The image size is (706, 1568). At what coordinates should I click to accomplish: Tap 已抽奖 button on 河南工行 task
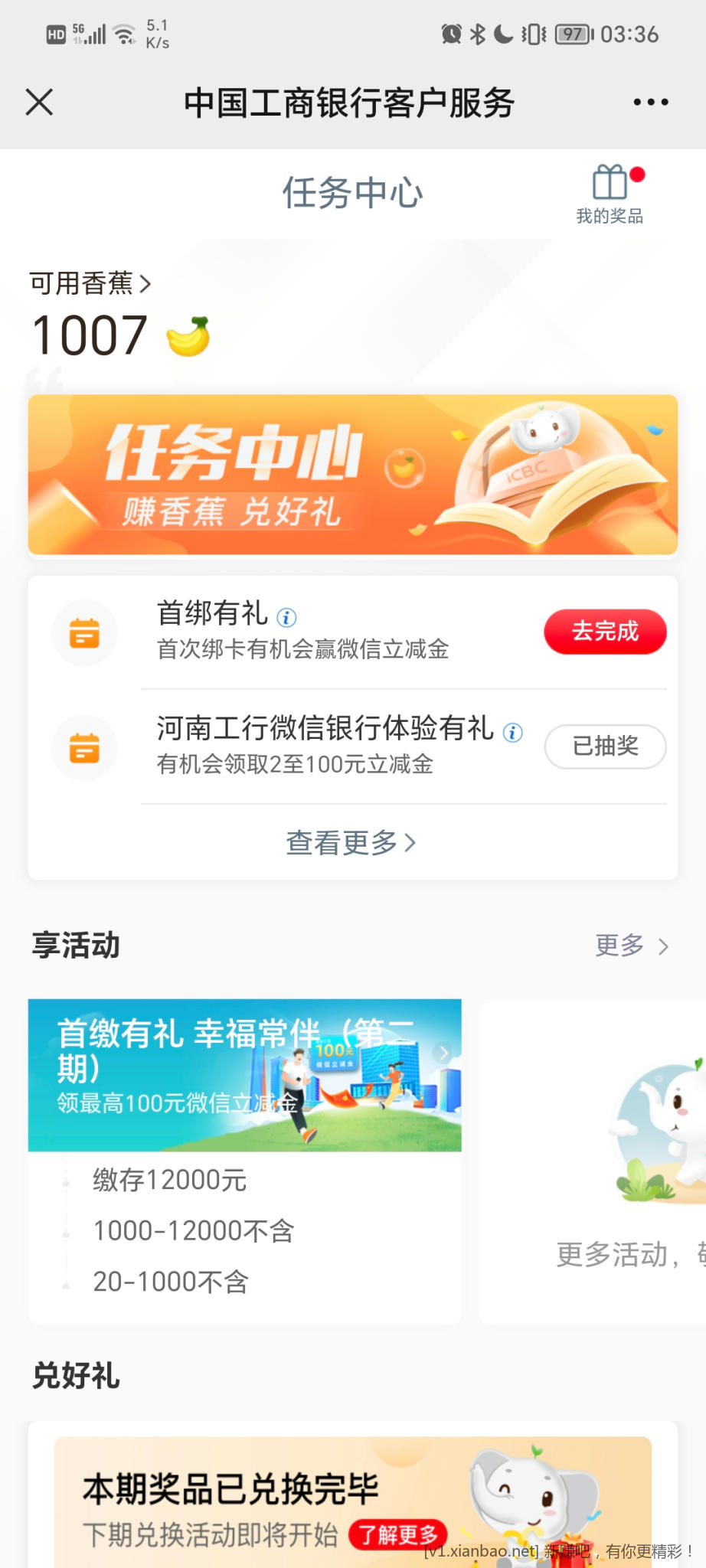coord(604,746)
